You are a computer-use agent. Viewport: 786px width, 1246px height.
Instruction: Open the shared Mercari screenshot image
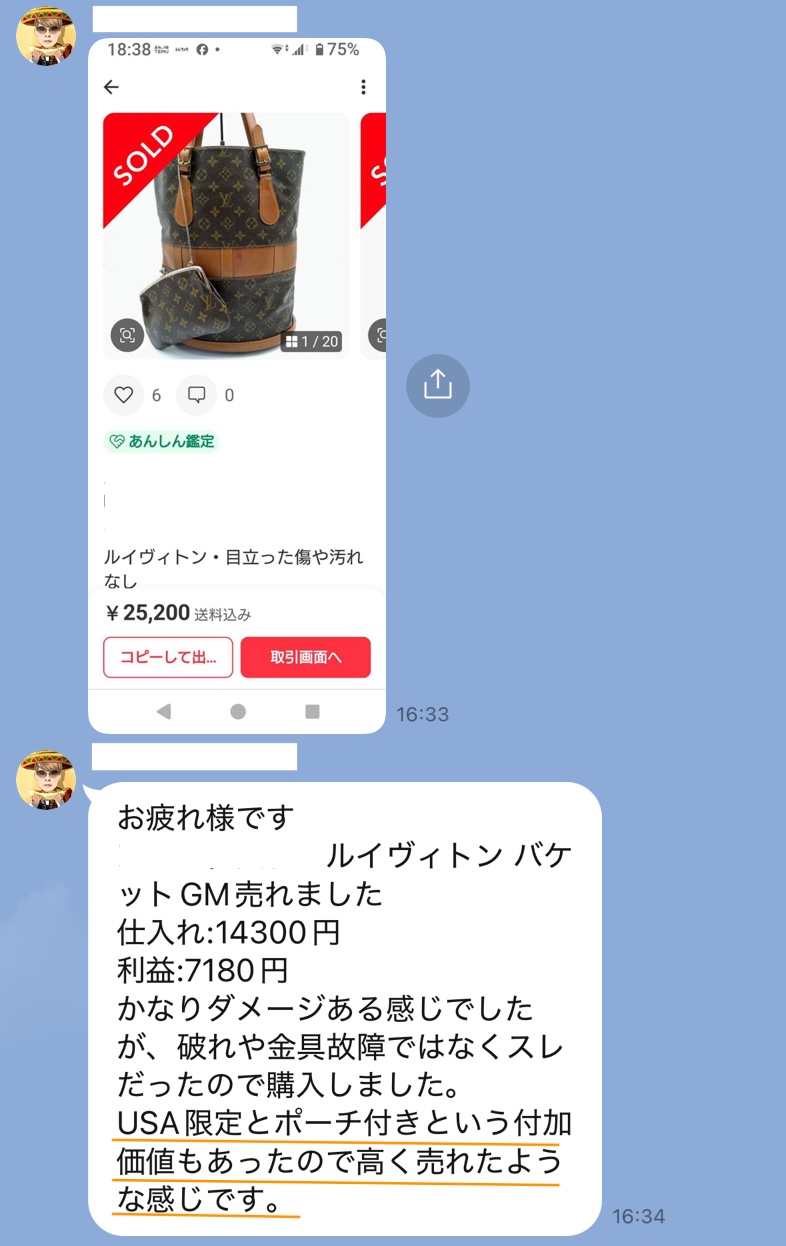237,385
